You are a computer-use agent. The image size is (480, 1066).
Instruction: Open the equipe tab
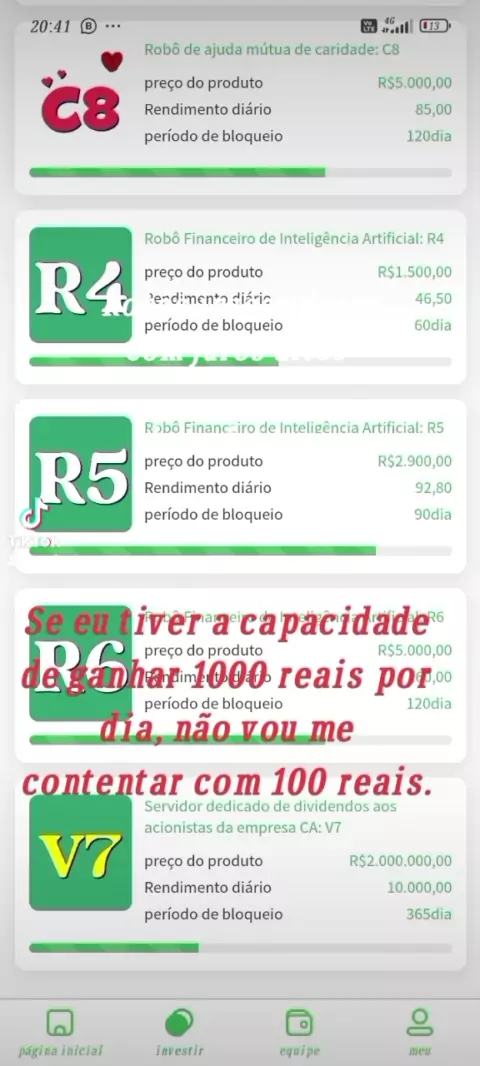(300, 1033)
